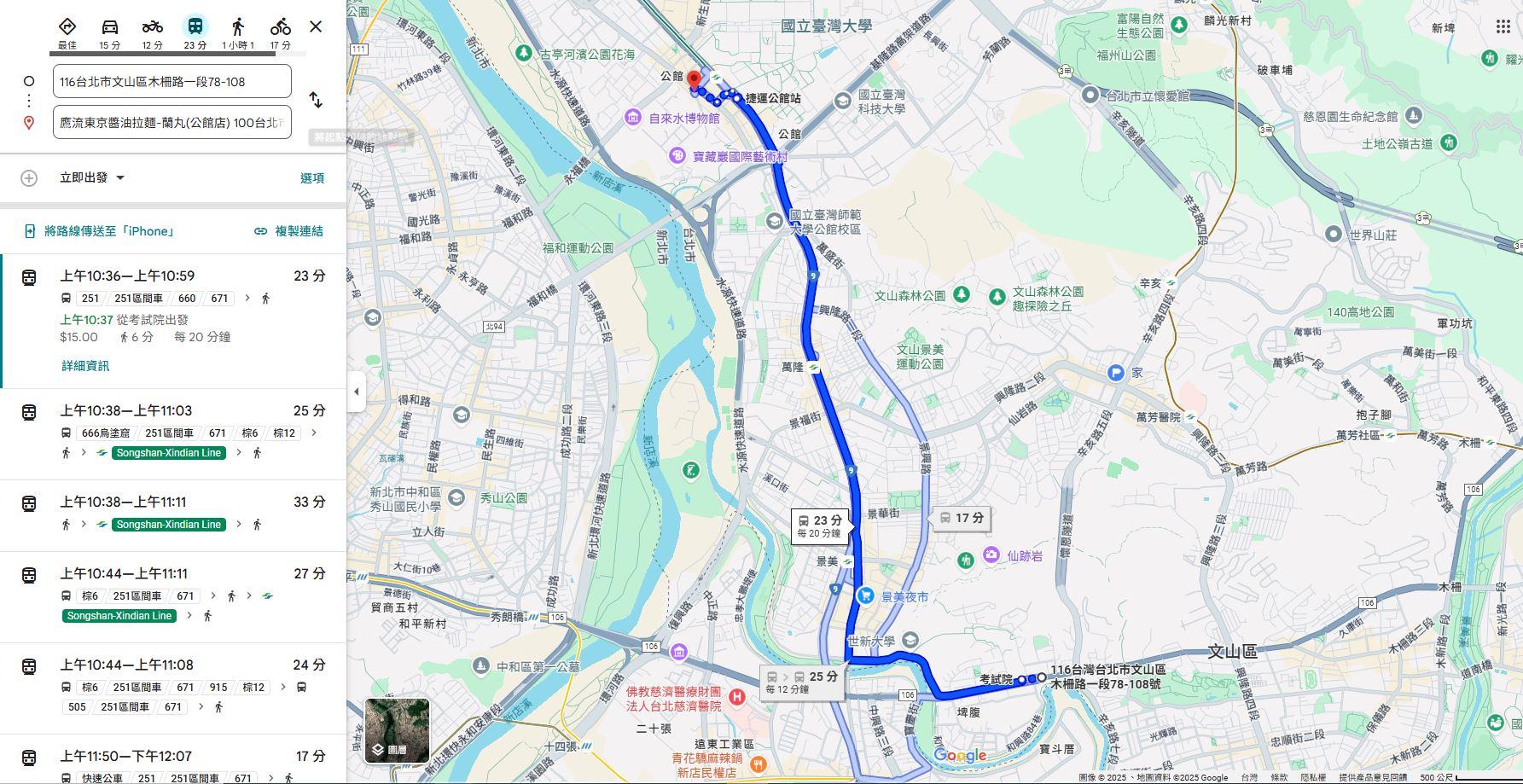This screenshot has height=784, width=1523.
Task: Swap starting point and destination
Action: 316,100
